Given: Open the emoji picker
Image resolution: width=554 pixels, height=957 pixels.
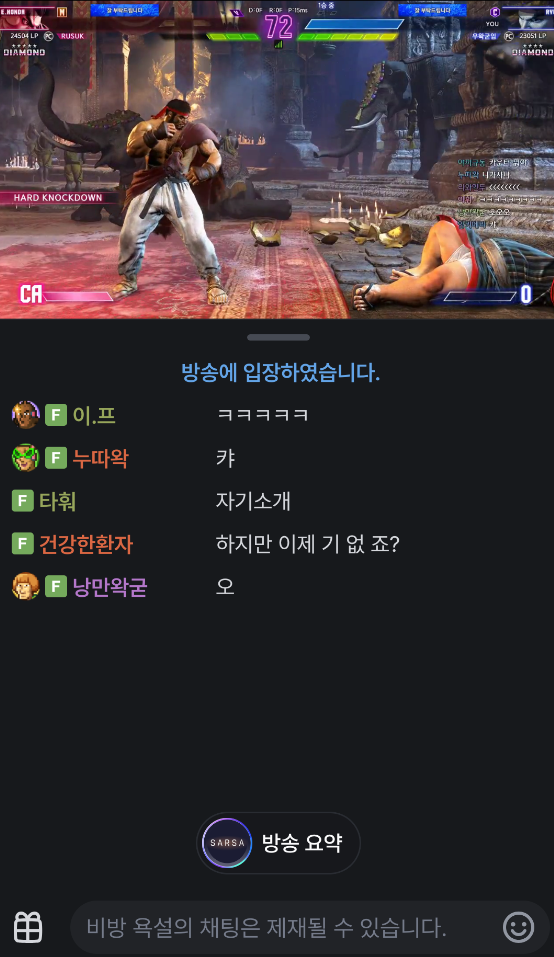Looking at the screenshot, I should click(x=519, y=928).
